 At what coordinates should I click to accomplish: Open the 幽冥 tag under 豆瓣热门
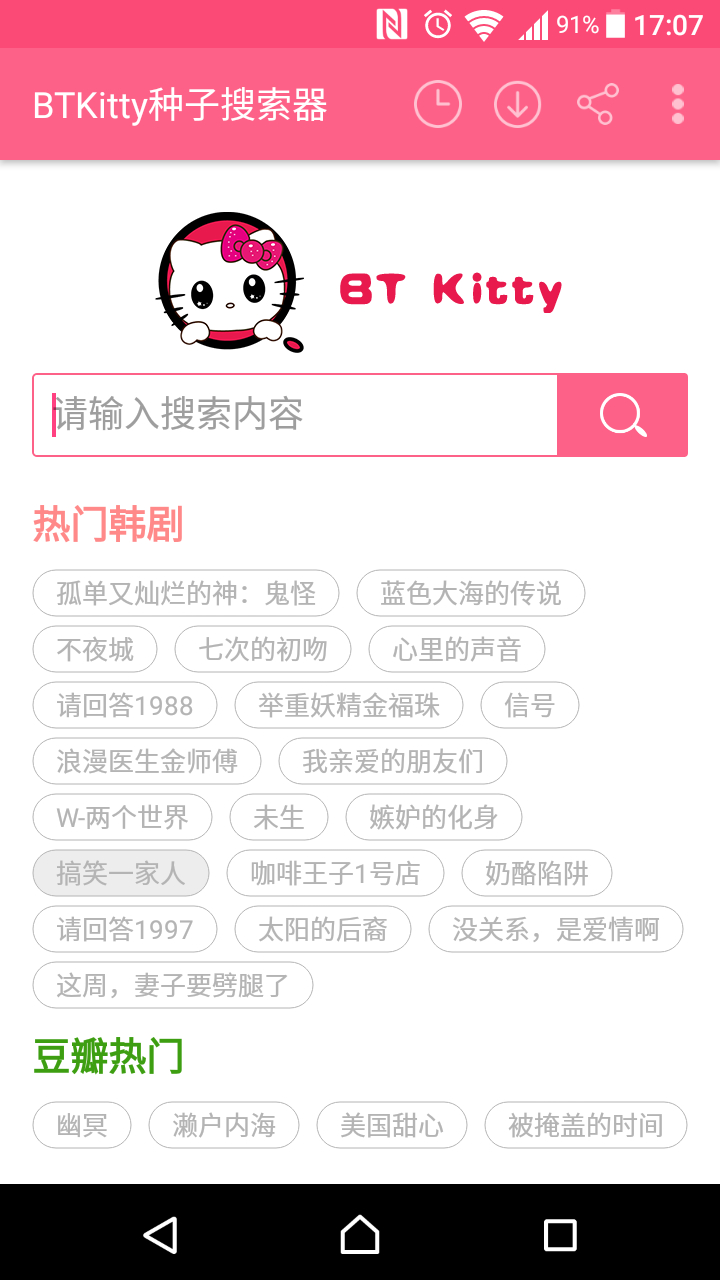click(81, 1125)
